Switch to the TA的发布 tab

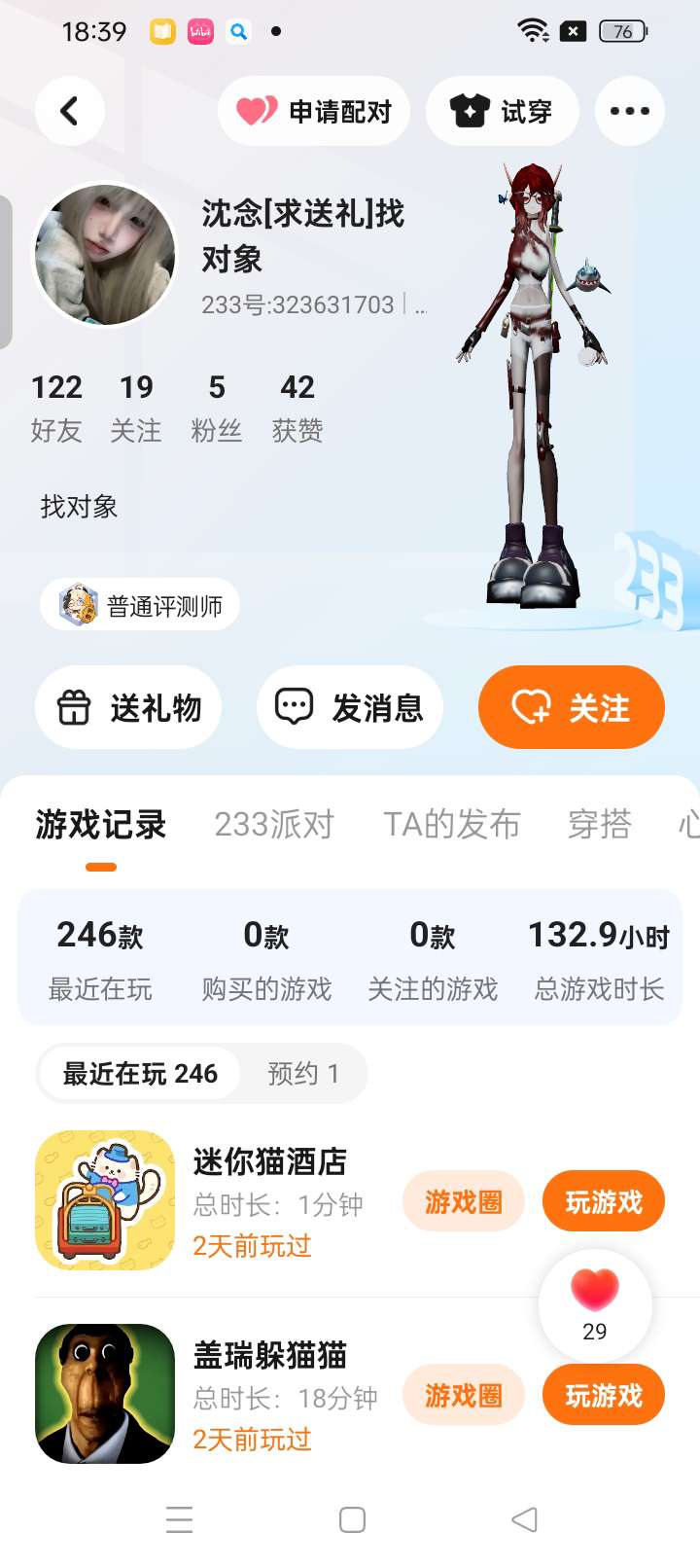(451, 825)
